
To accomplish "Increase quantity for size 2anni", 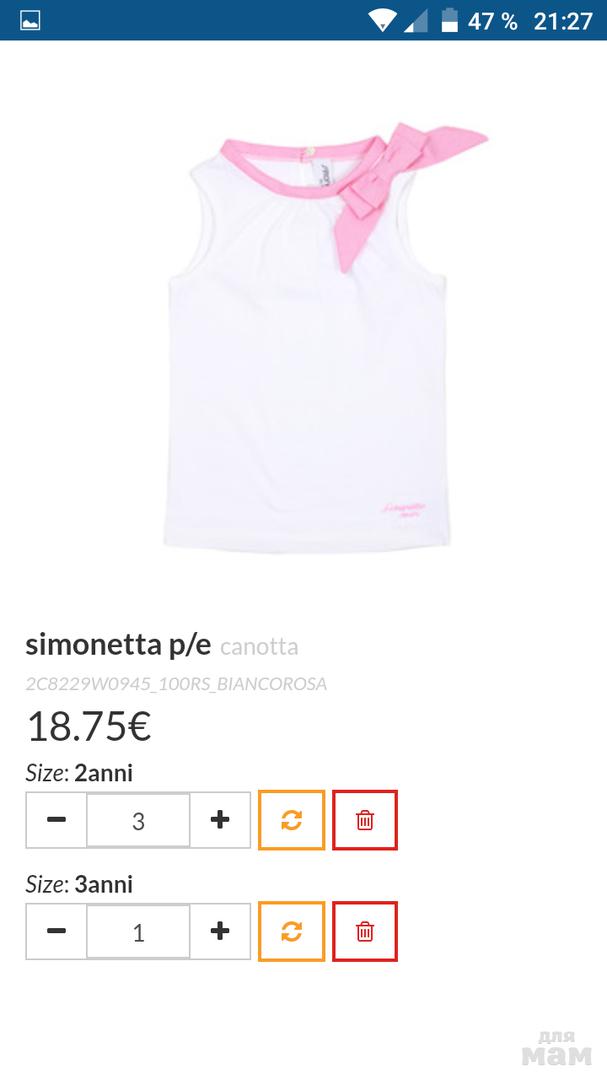I will 220,820.
